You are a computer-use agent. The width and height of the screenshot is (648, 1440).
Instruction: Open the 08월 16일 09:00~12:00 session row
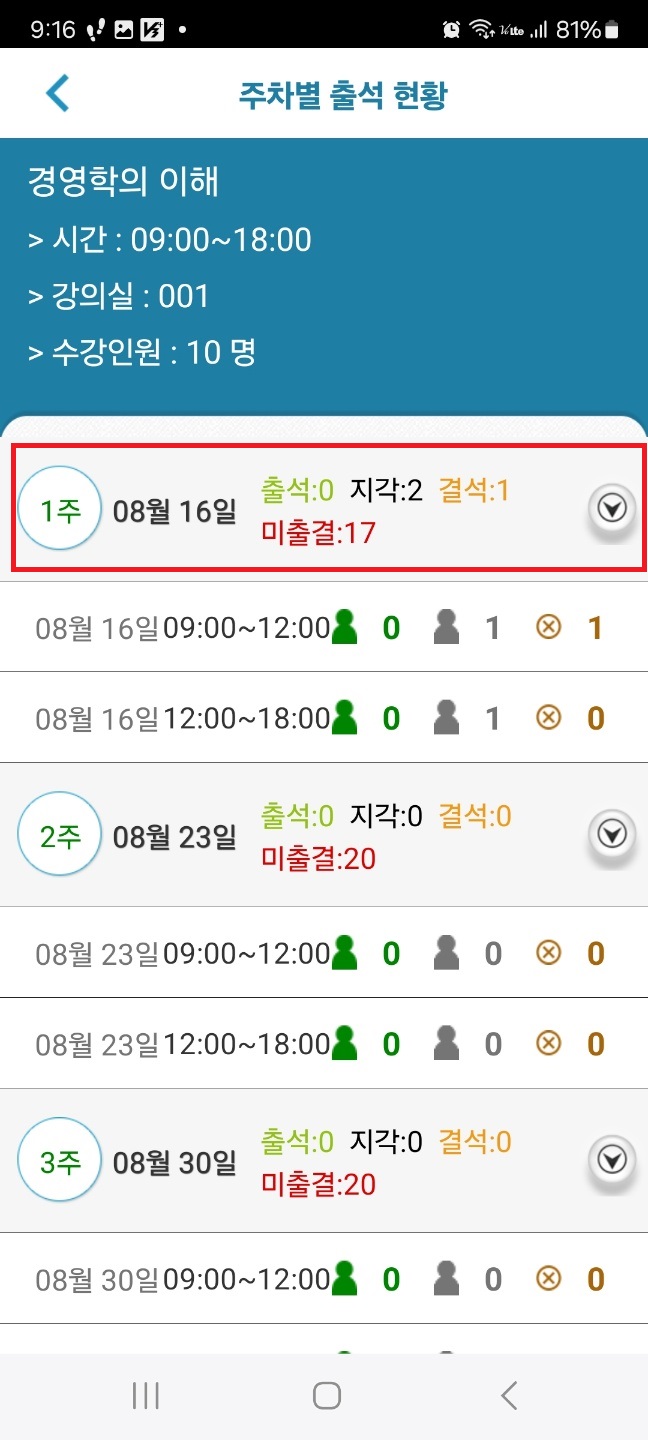(324, 627)
